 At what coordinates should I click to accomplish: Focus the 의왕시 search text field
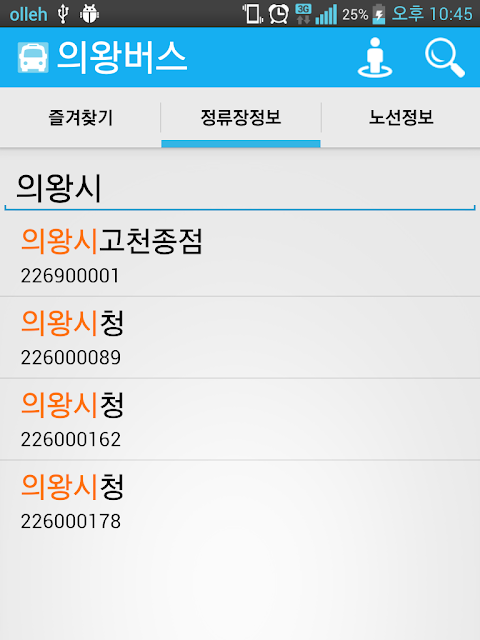(240, 189)
